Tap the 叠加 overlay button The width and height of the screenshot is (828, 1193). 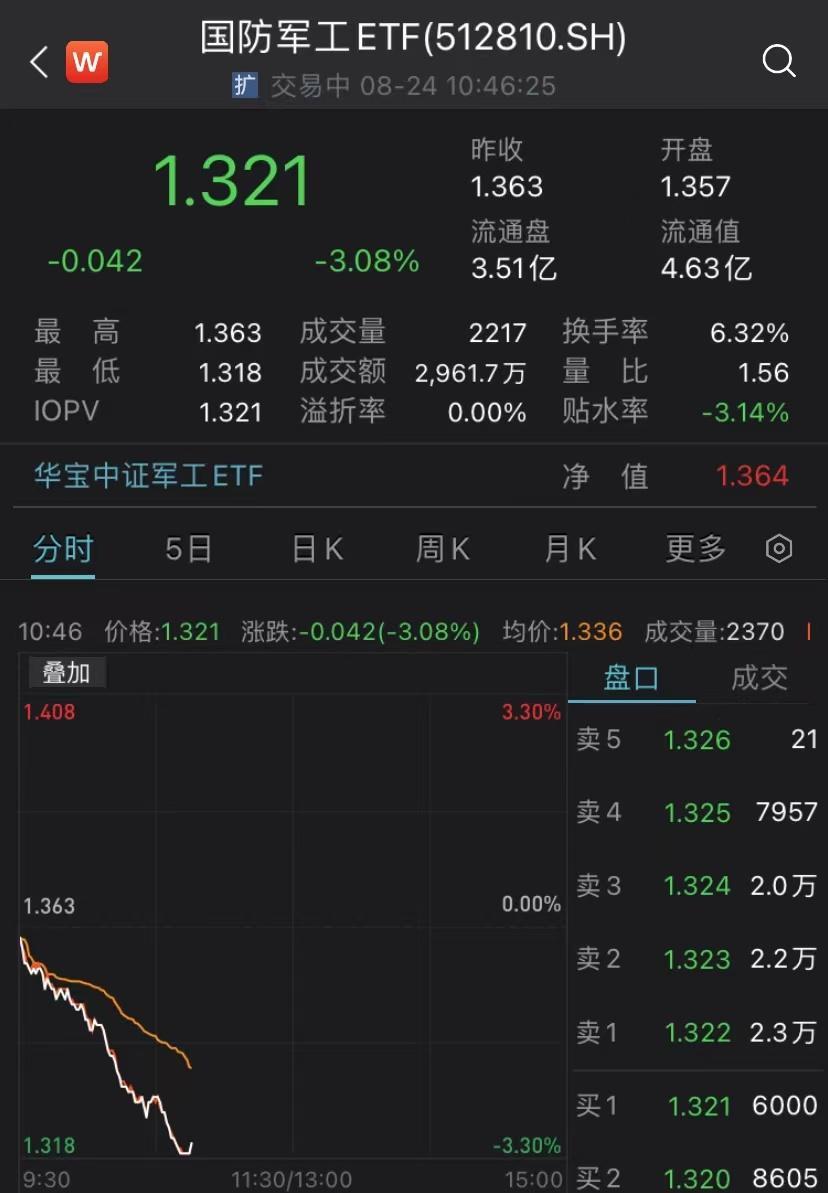(66, 673)
